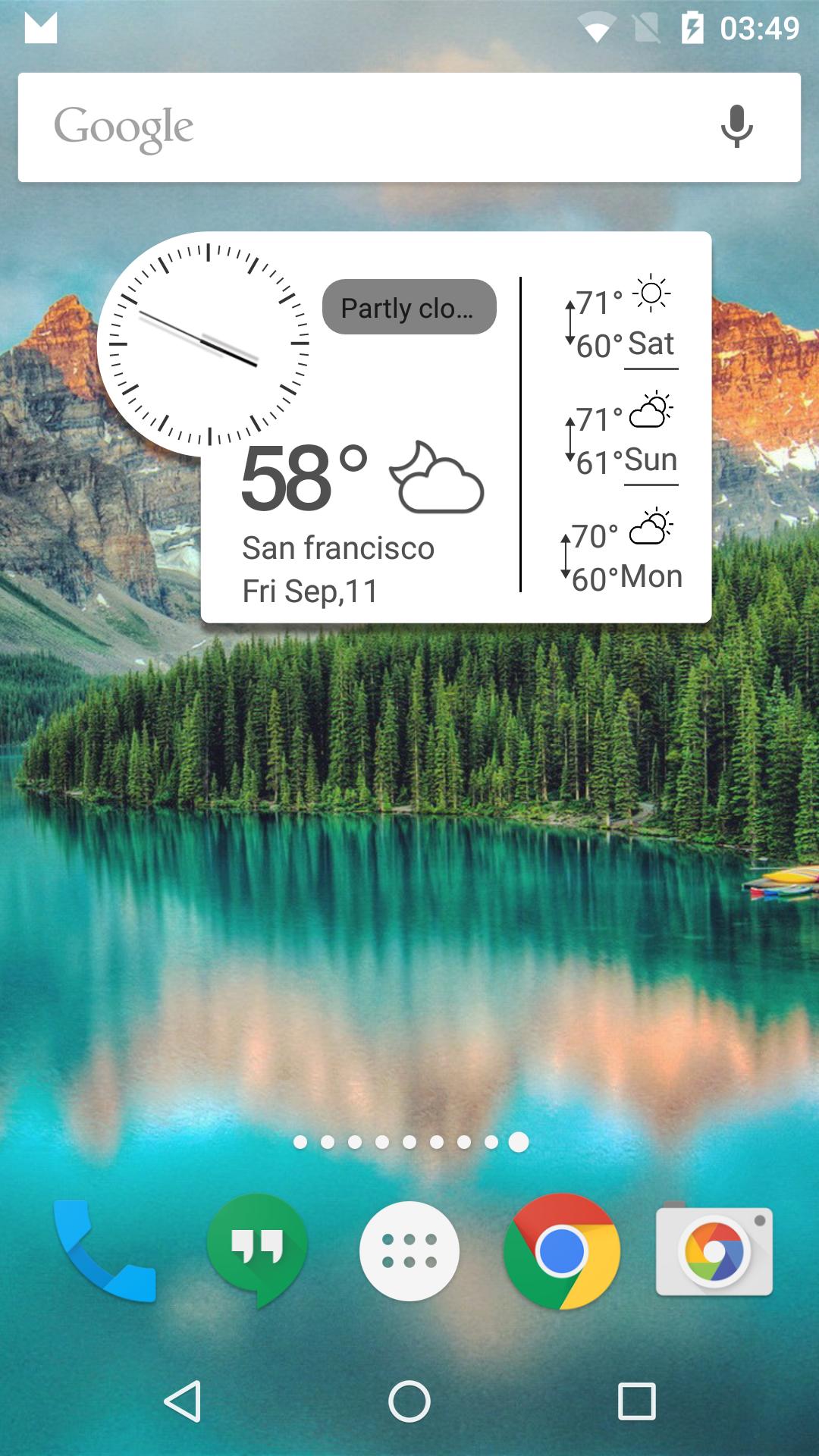The image size is (819, 1456).
Task: Open the app drawer
Action: point(409,1251)
